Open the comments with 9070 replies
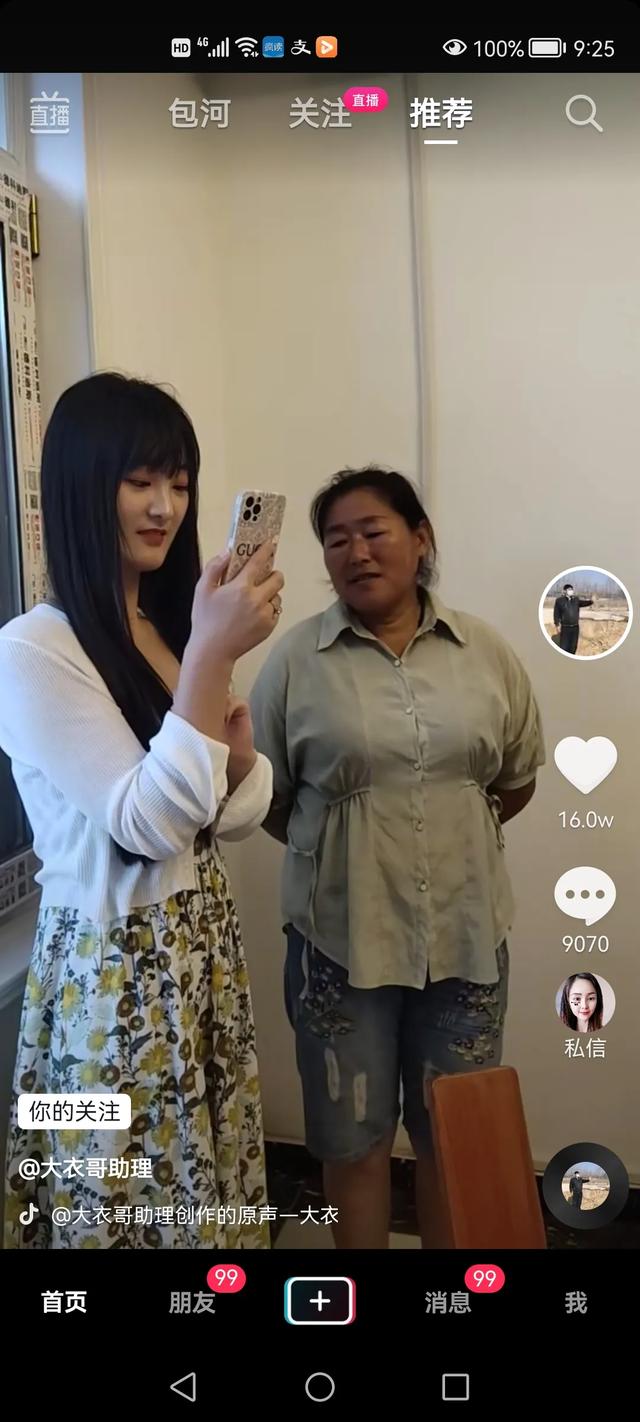 586,895
